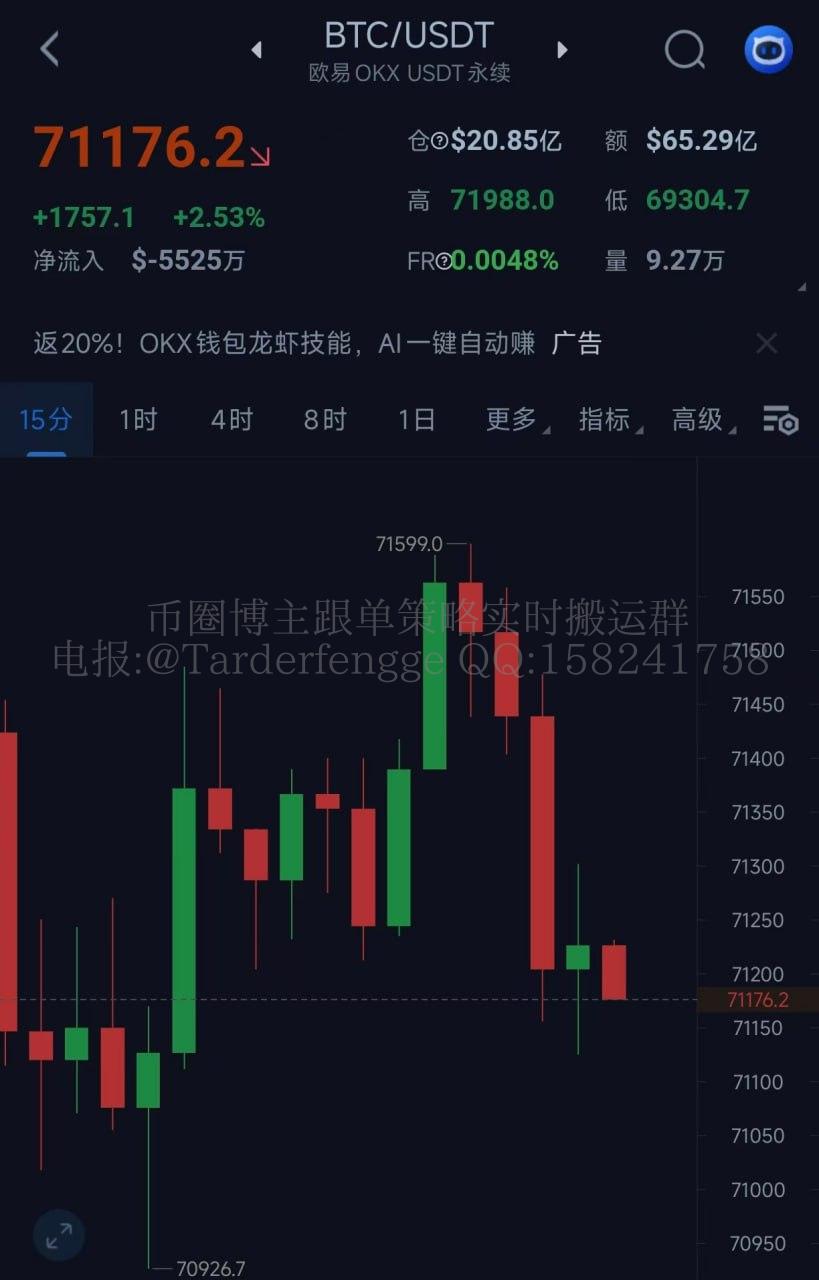Open the 高级 advanced menu
Viewport: 819px width, 1280px height.
699,419
